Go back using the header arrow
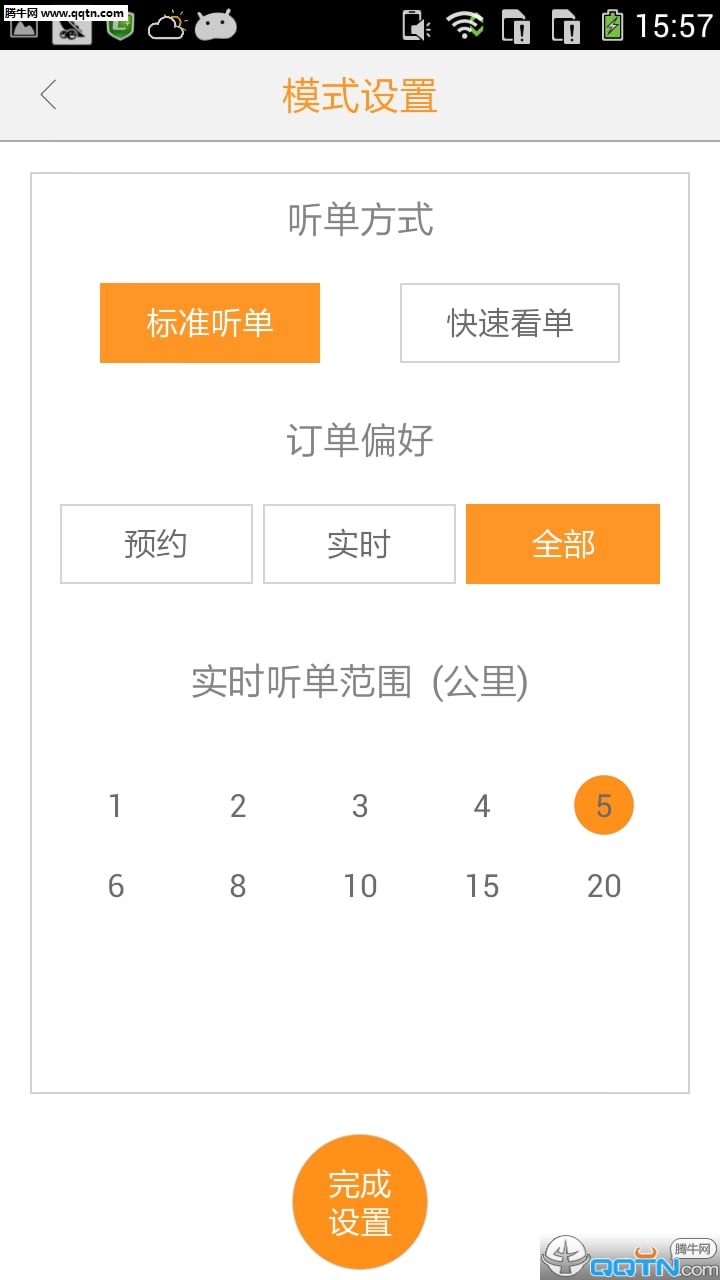Image resolution: width=720 pixels, height=1280 pixels. pyautogui.click(x=48, y=96)
